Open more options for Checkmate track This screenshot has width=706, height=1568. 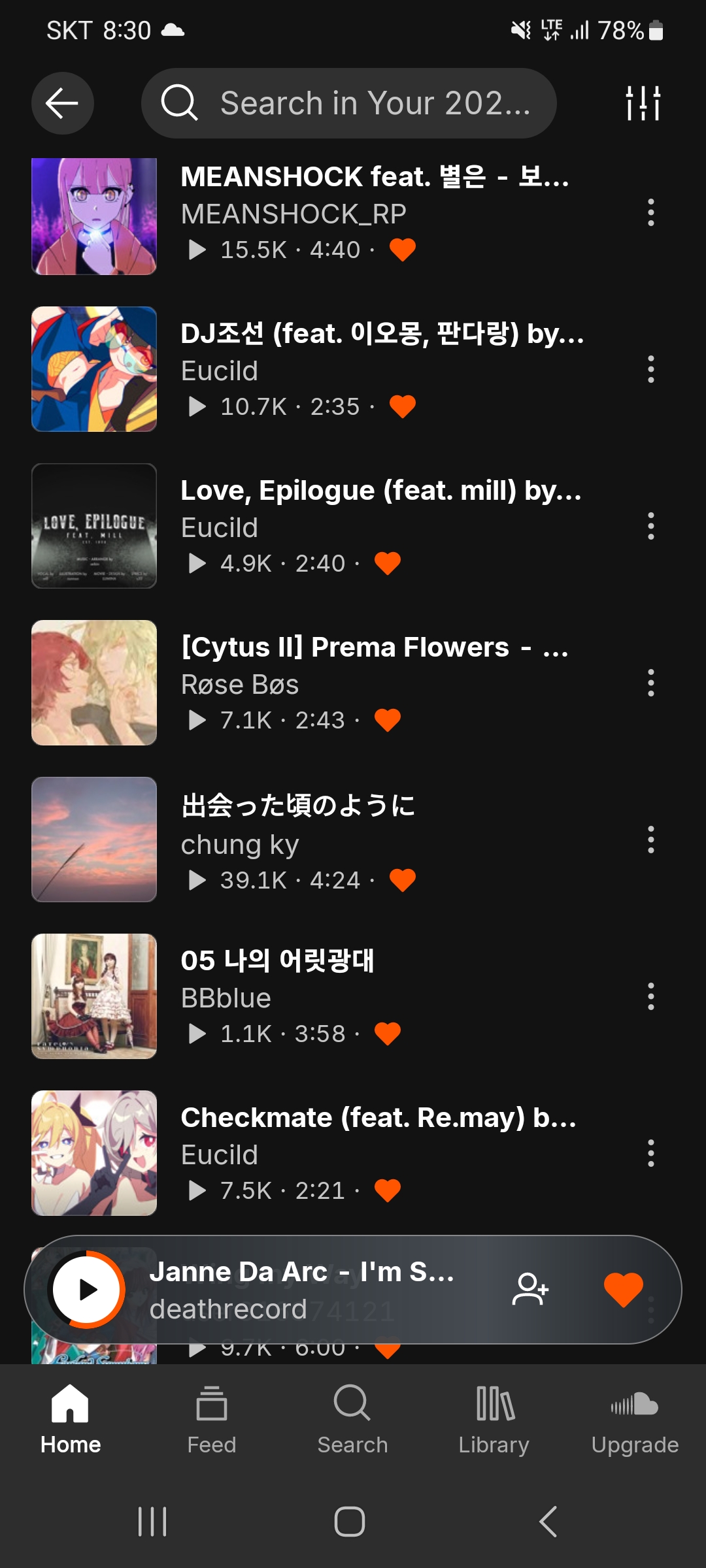pos(650,1154)
